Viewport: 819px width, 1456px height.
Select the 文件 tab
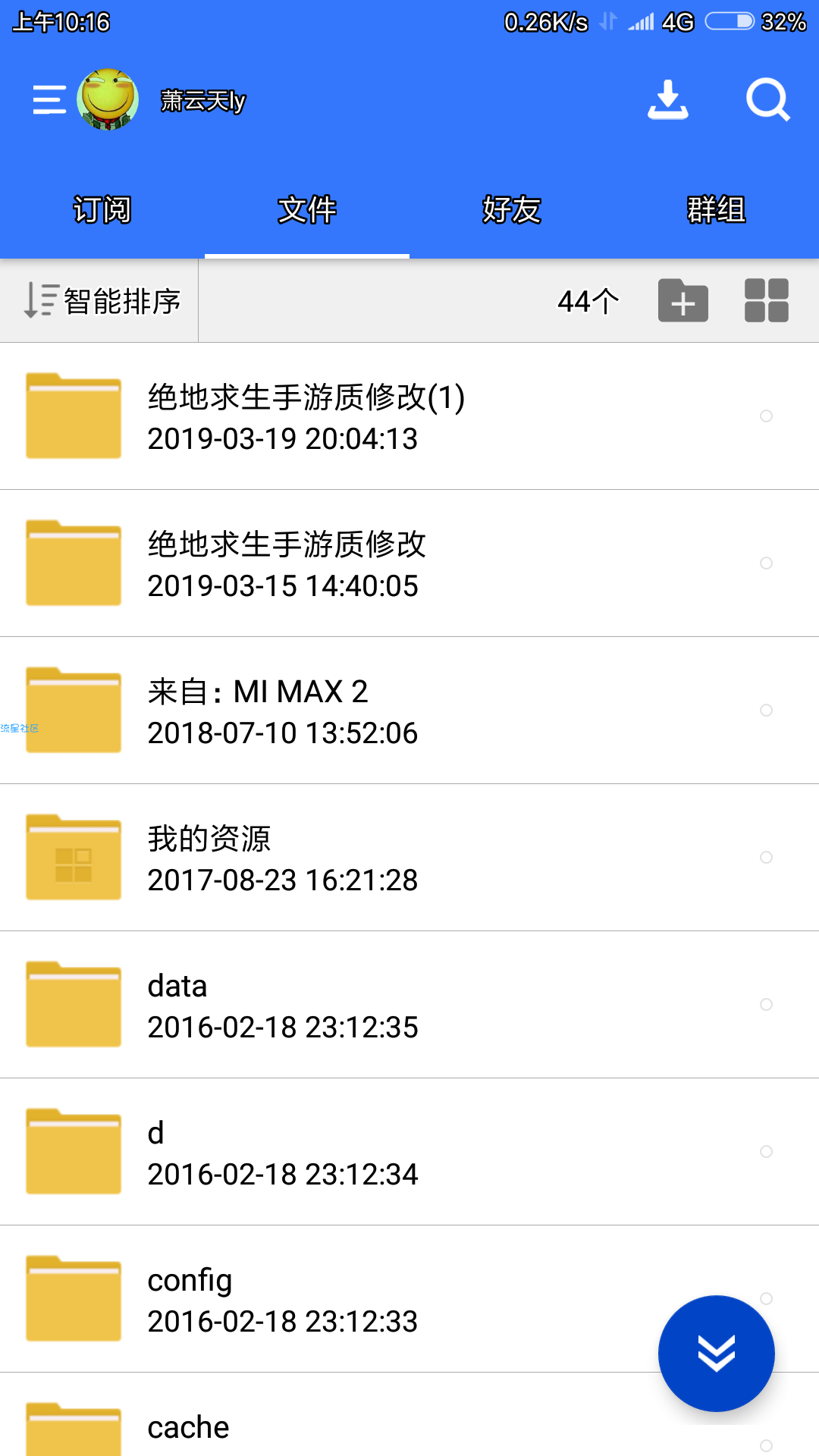coord(307,210)
